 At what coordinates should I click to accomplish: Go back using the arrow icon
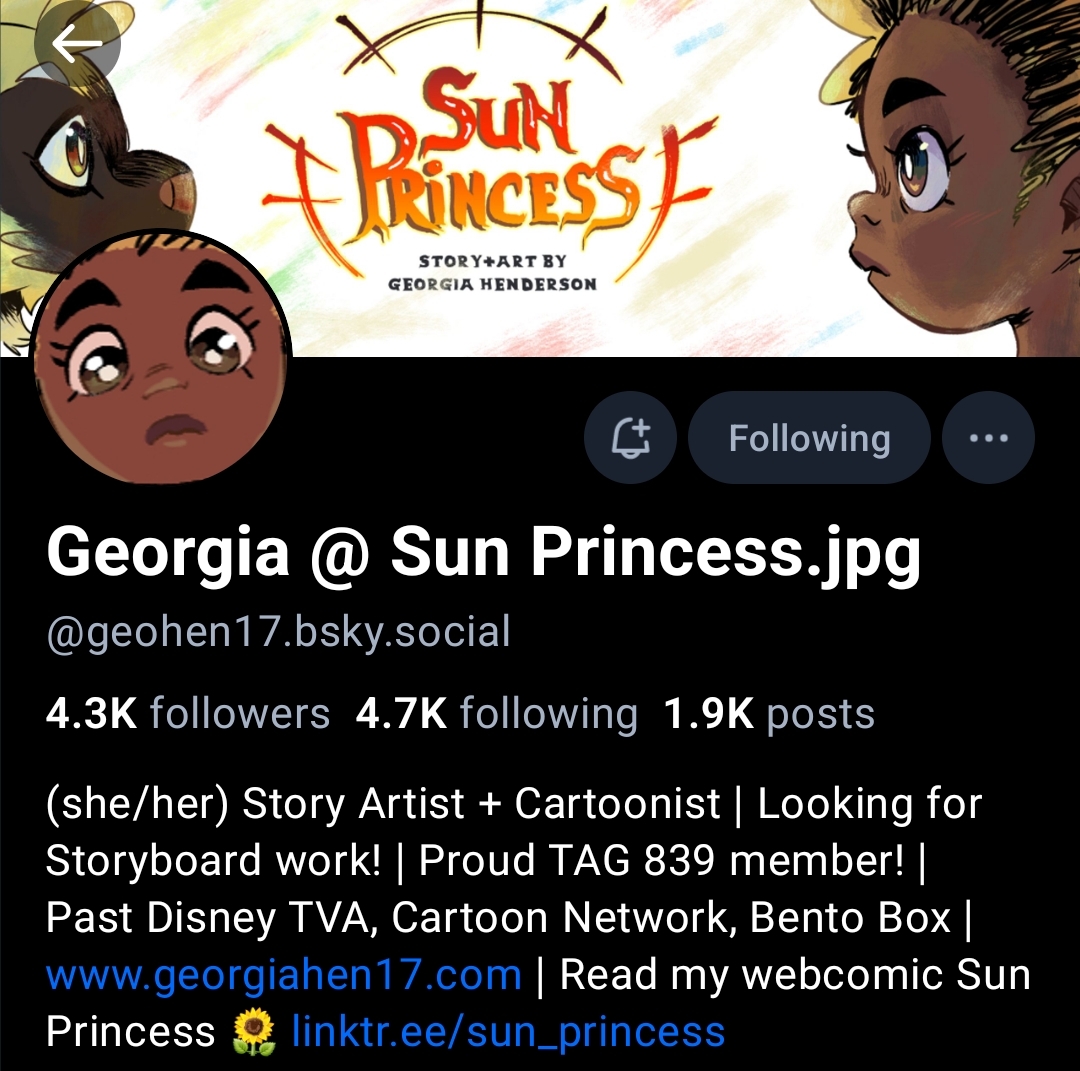[x=77, y=44]
